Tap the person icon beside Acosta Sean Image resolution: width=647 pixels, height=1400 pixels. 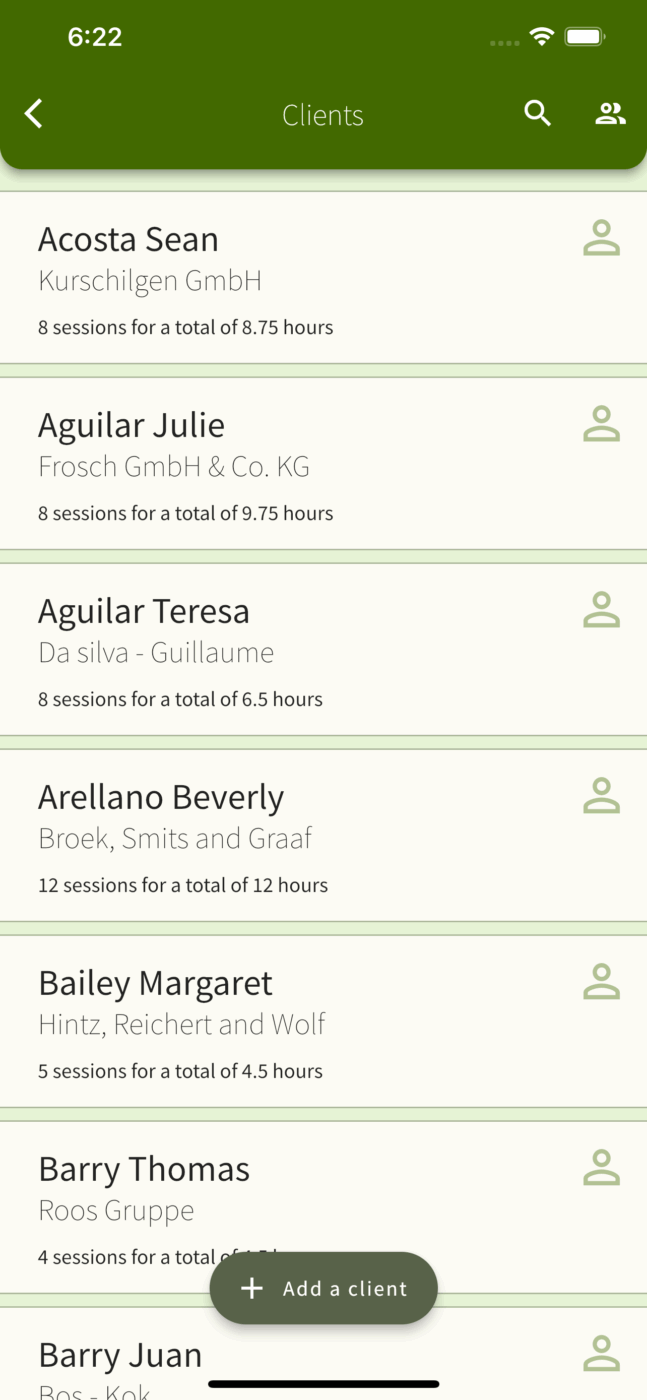(602, 238)
